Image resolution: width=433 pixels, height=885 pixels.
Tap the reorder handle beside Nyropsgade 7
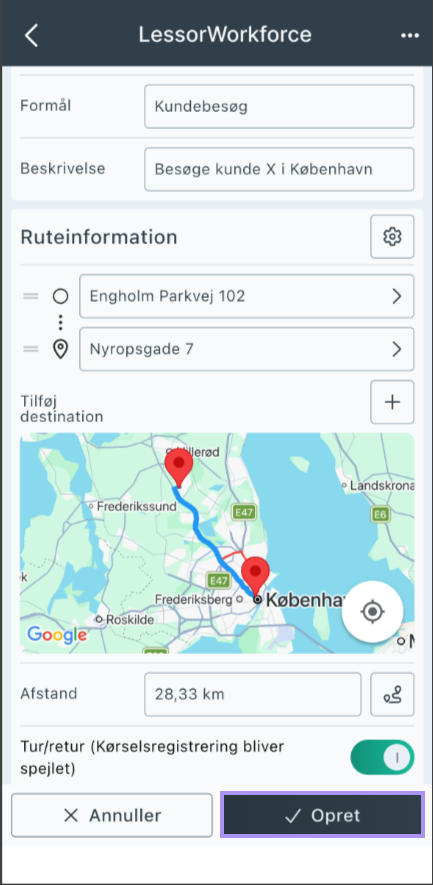(30, 349)
